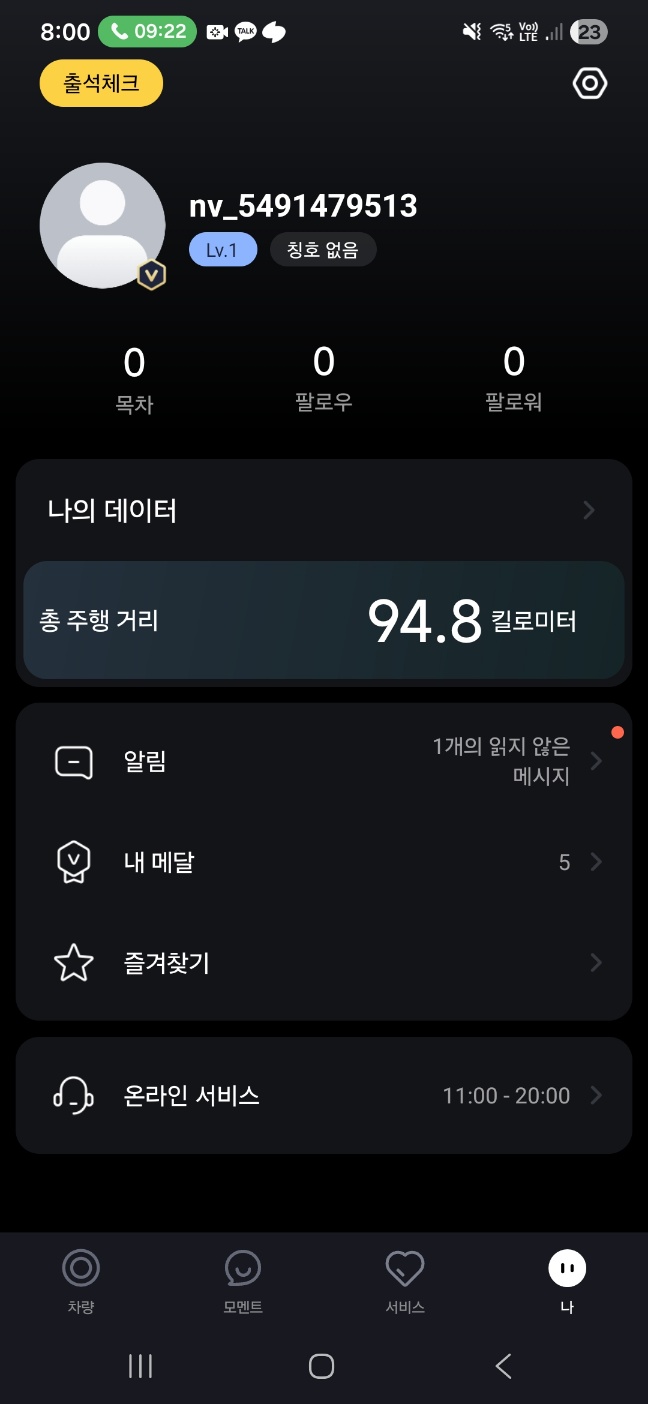Screen dimensions: 648x1404
Task: Switch to the 차량 tab
Action: click(x=81, y=1280)
